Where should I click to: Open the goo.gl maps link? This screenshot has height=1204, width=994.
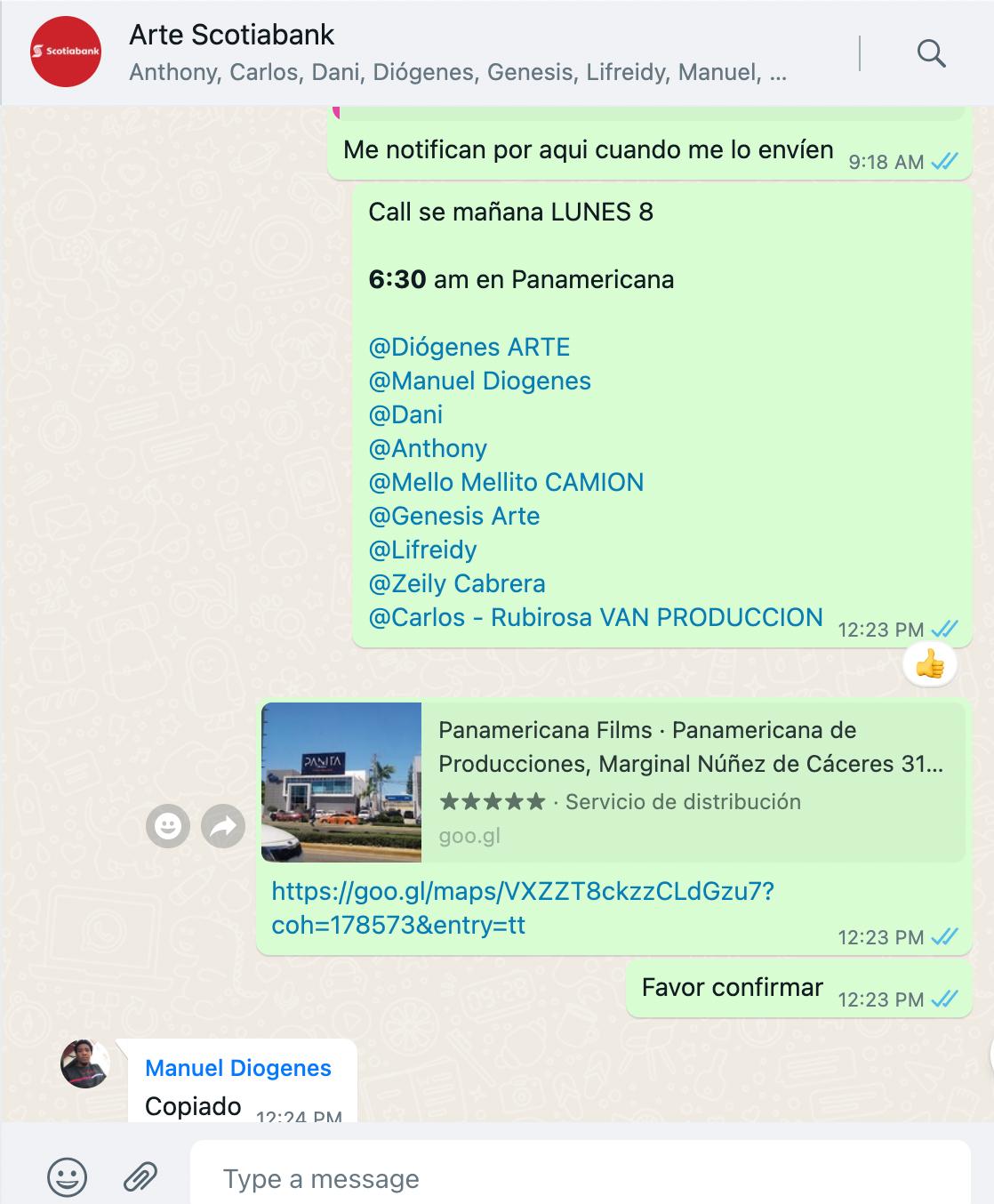point(523,907)
